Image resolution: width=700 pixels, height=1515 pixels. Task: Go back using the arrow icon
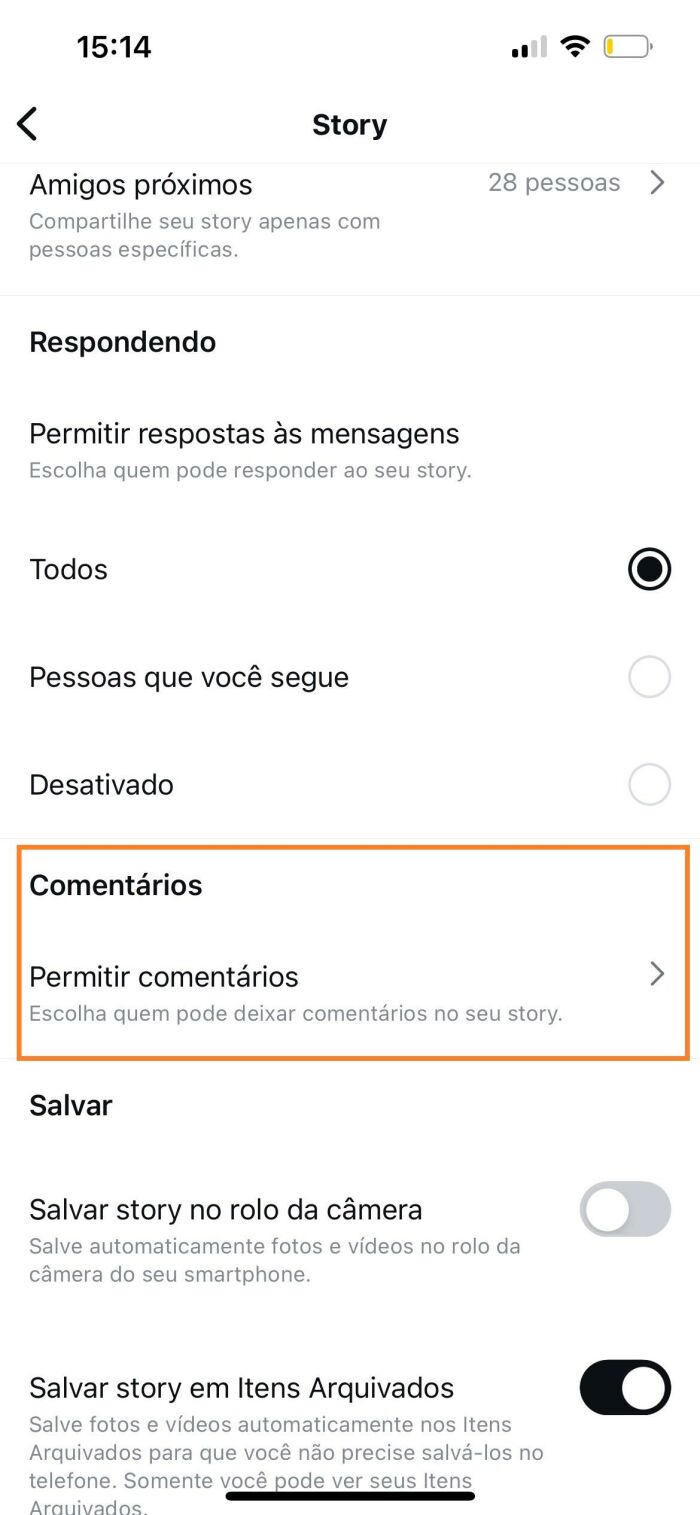pyautogui.click(x=27, y=125)
